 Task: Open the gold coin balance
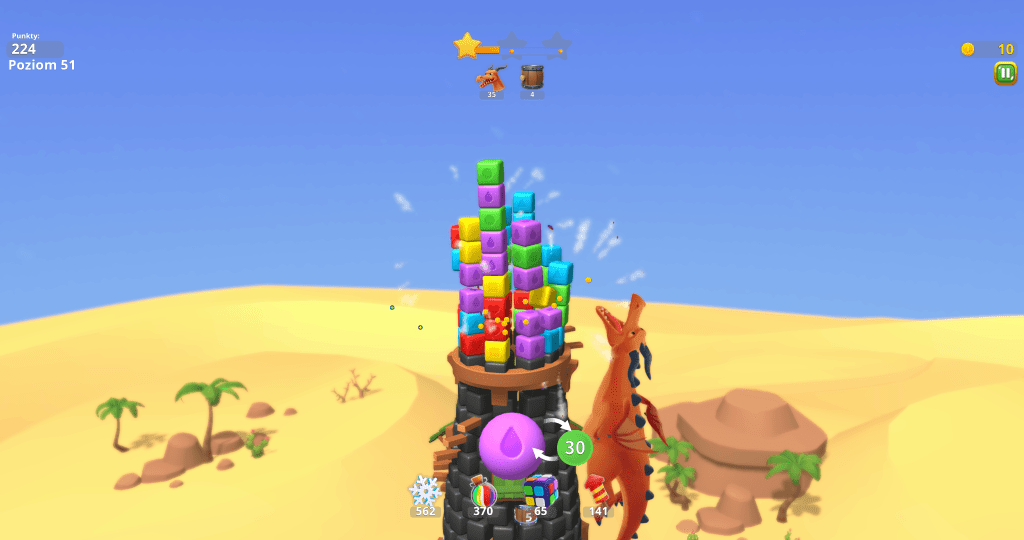click(988, 49)
